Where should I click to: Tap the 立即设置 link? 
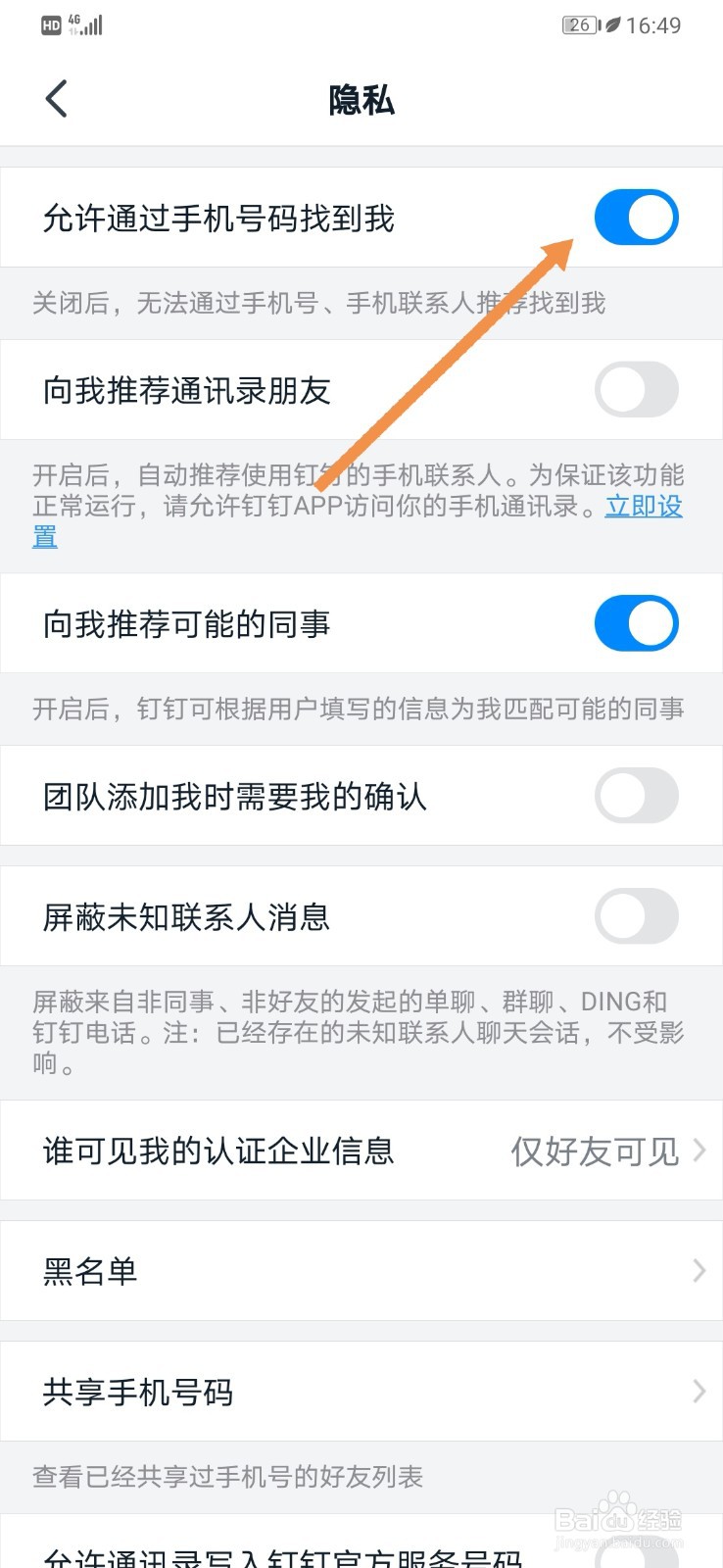pos(644,507)
